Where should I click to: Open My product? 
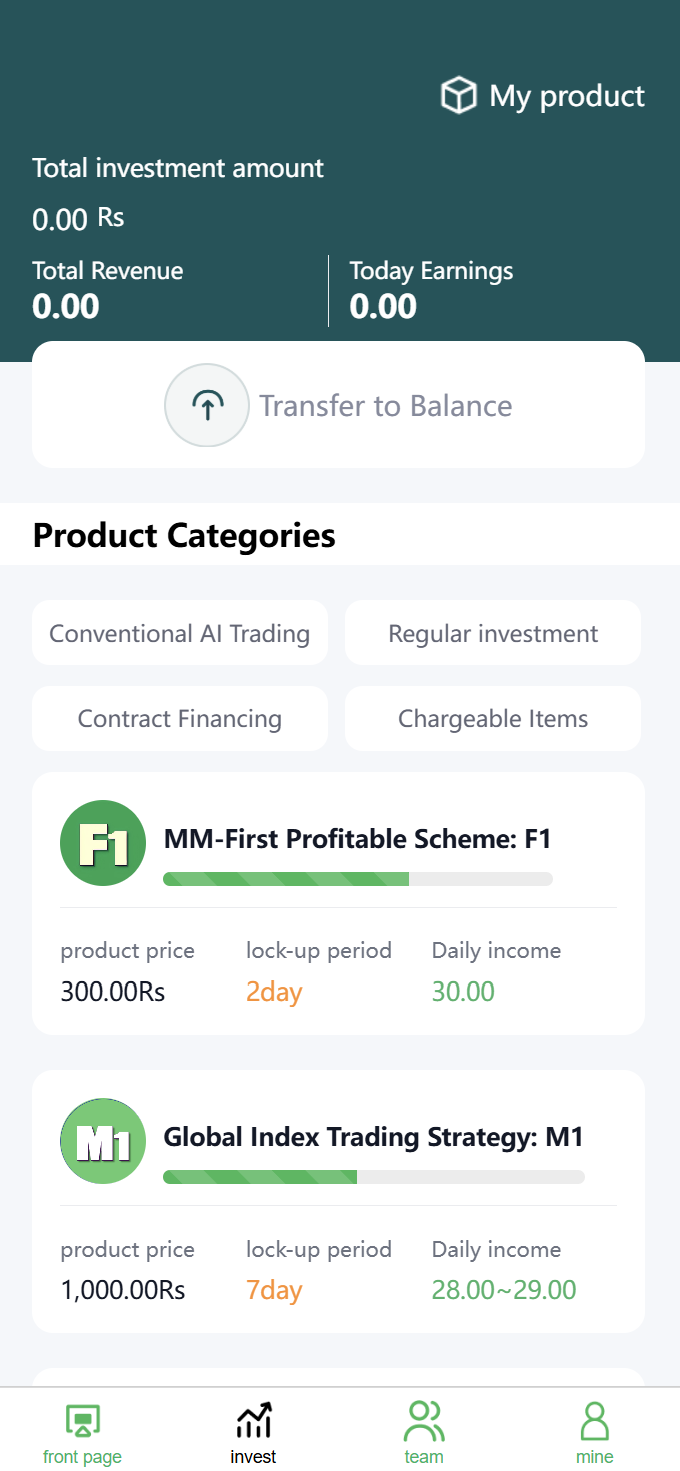pos(543,96)
